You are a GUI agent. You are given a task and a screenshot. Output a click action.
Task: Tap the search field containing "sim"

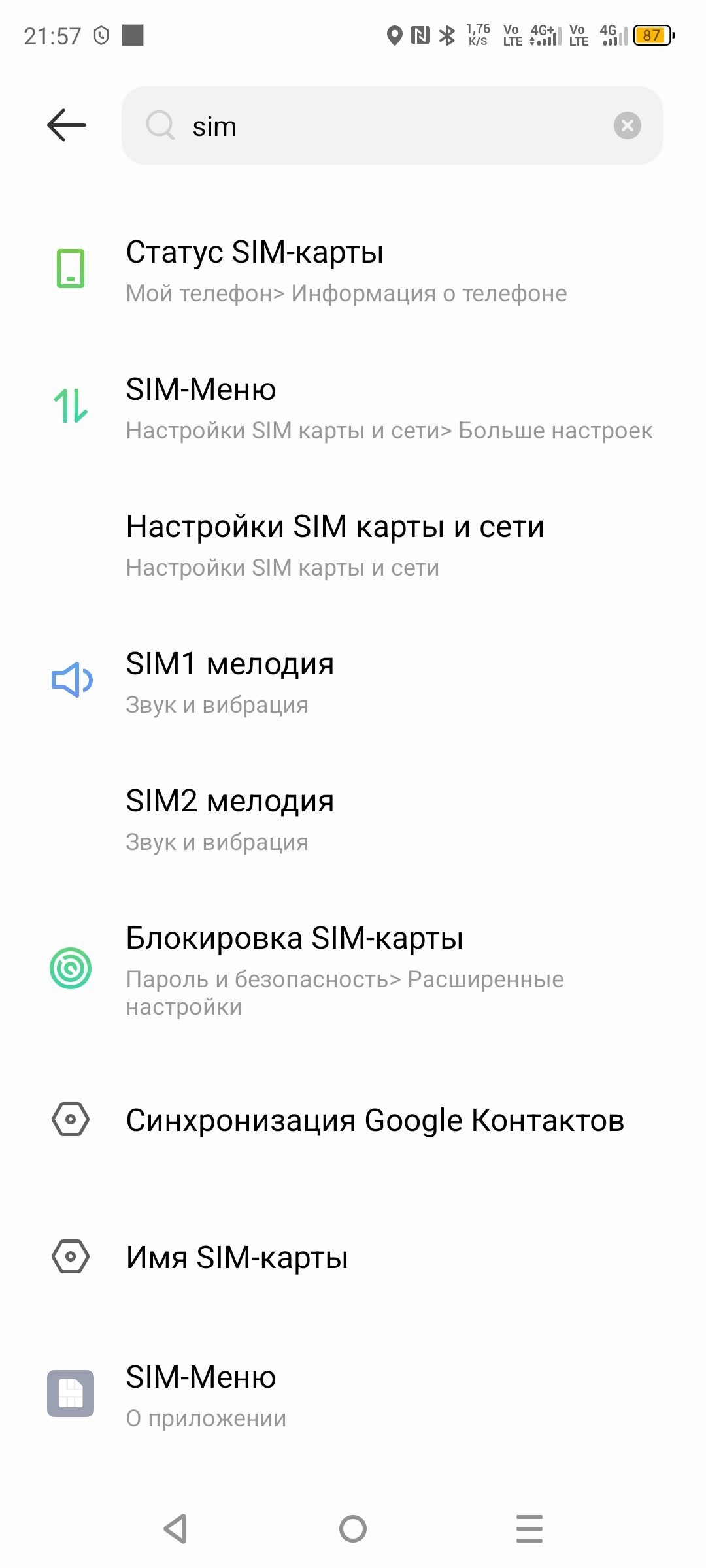click(x=392, y=125)
